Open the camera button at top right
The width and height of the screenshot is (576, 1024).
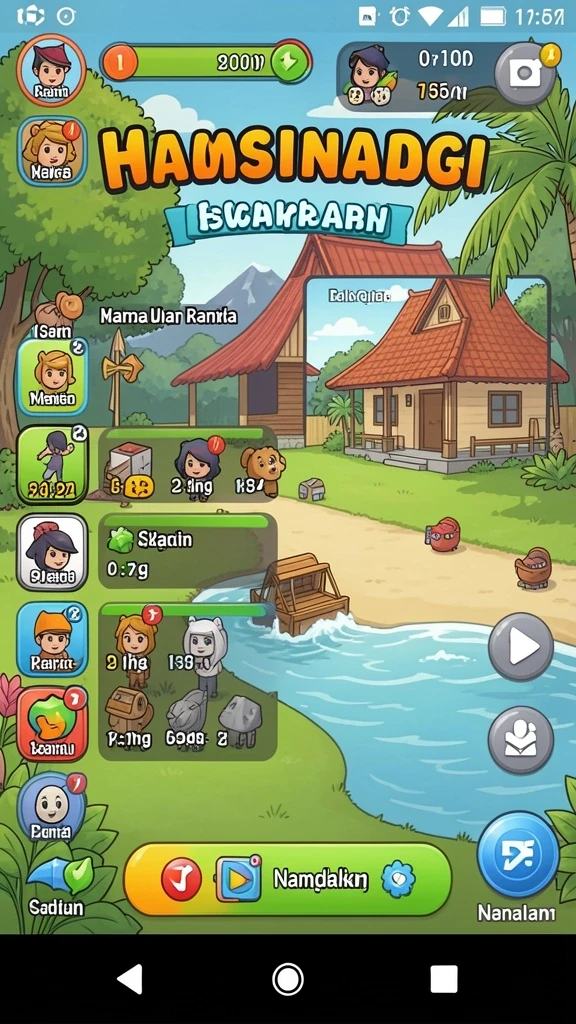coord(524,73)
